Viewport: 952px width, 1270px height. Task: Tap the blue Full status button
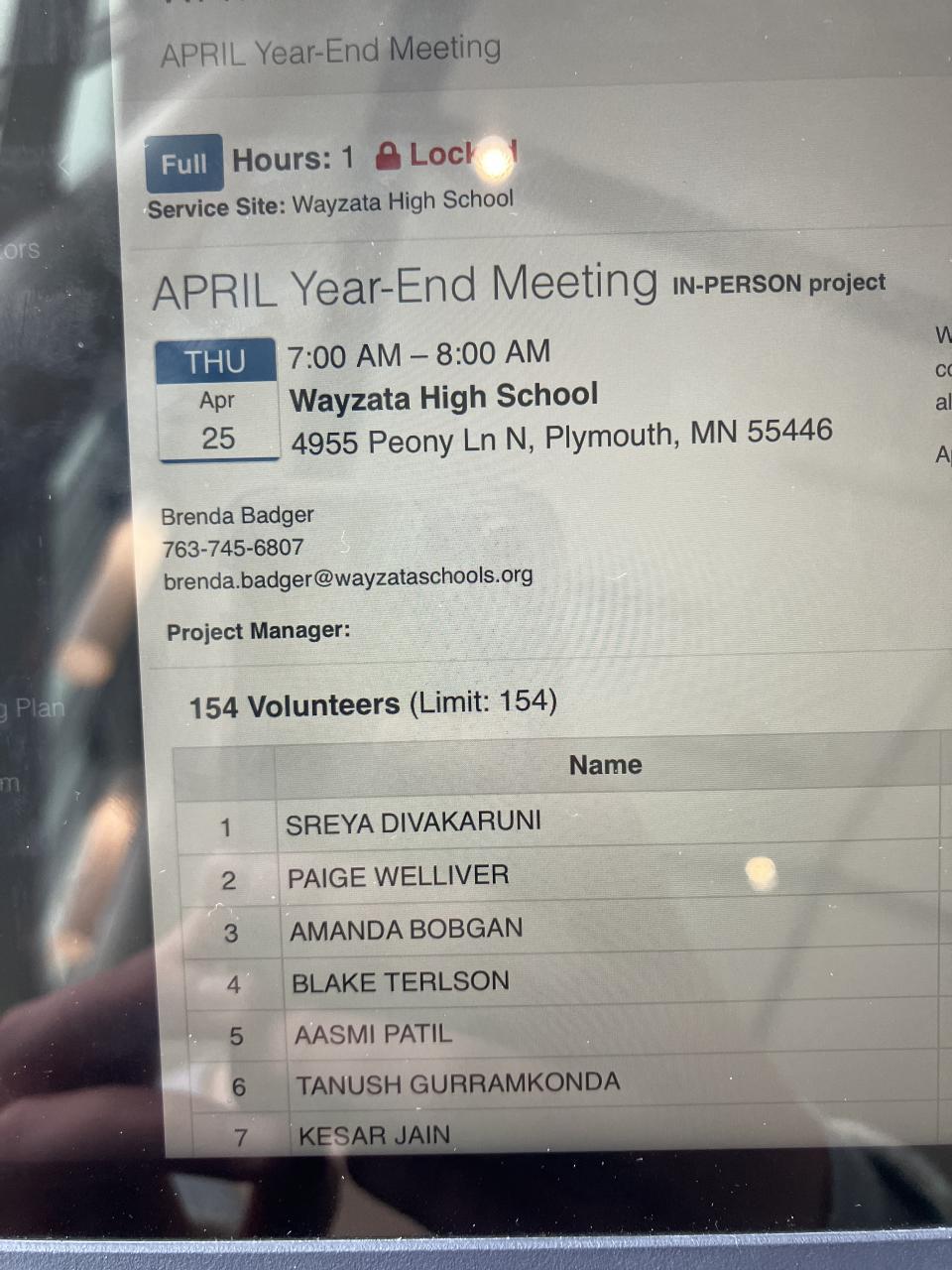point(183,163)
